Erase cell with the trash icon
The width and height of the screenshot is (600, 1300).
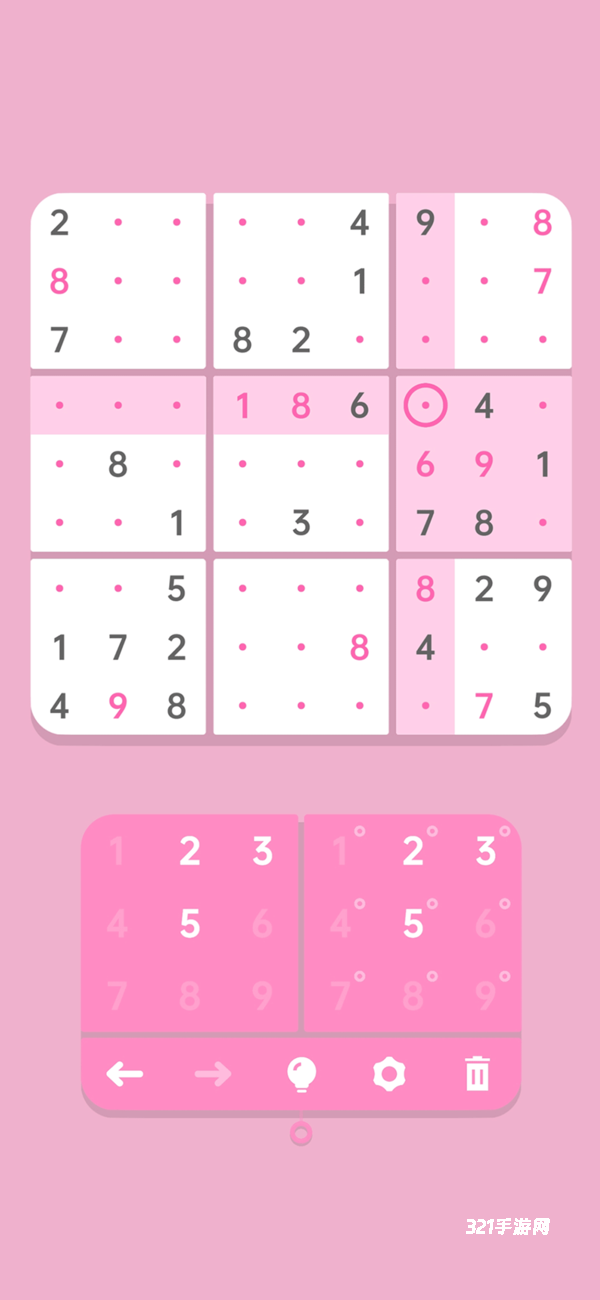(x=478, y=1075)
